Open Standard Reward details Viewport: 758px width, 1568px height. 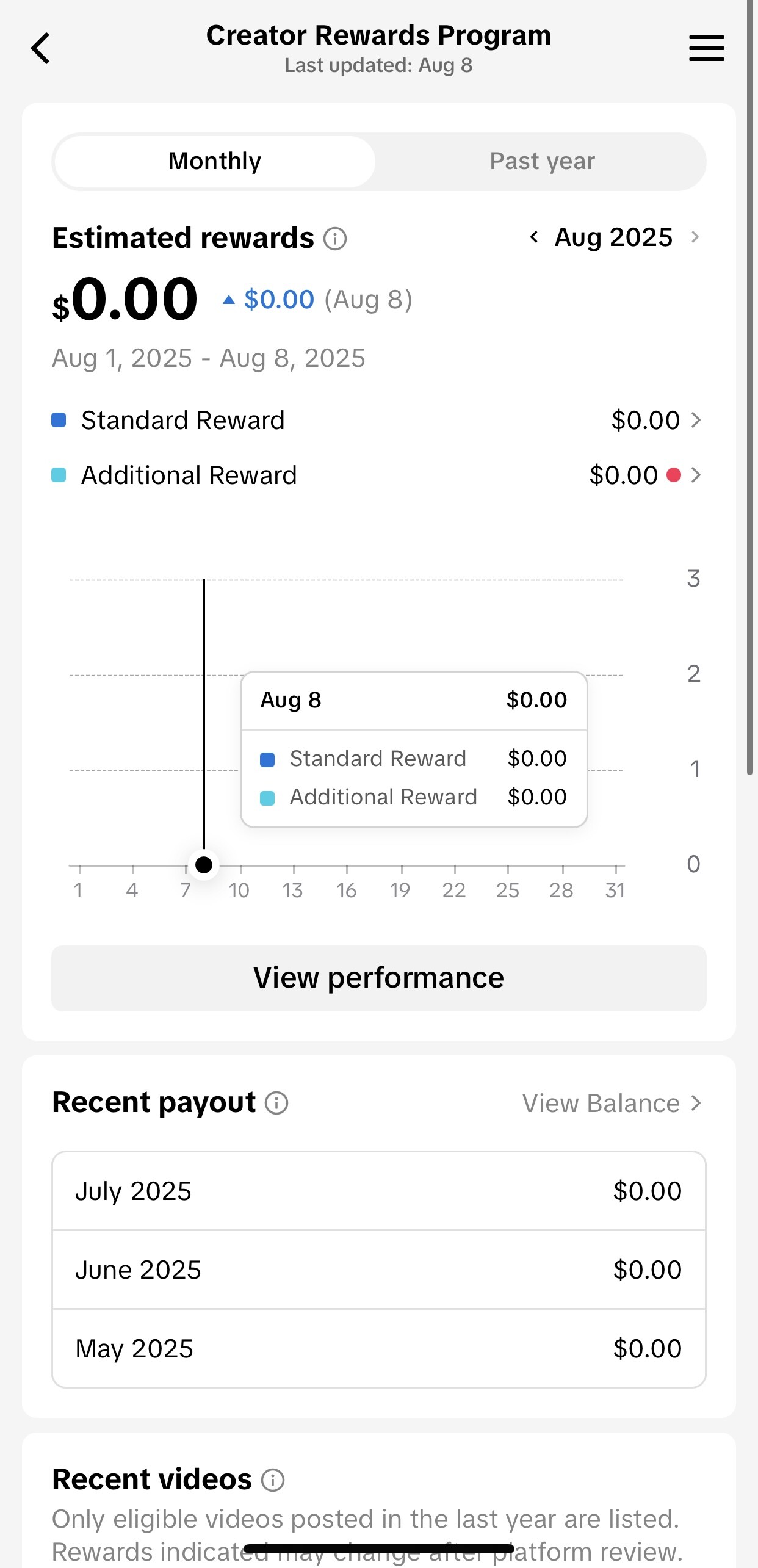point(377,421)
